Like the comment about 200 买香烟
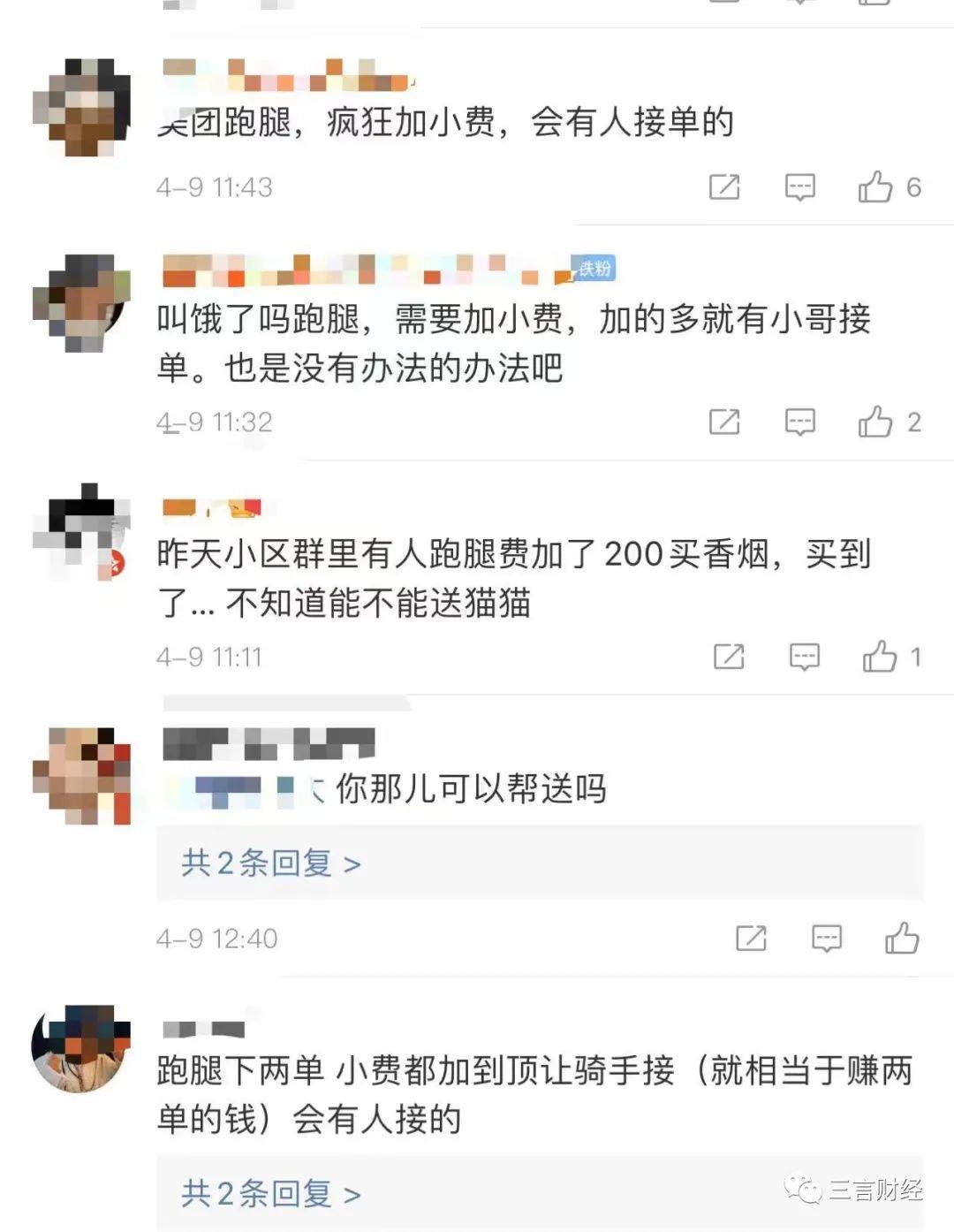This screenshot has height=1232, width=954. pyautogui.click(x=880, y=657)
